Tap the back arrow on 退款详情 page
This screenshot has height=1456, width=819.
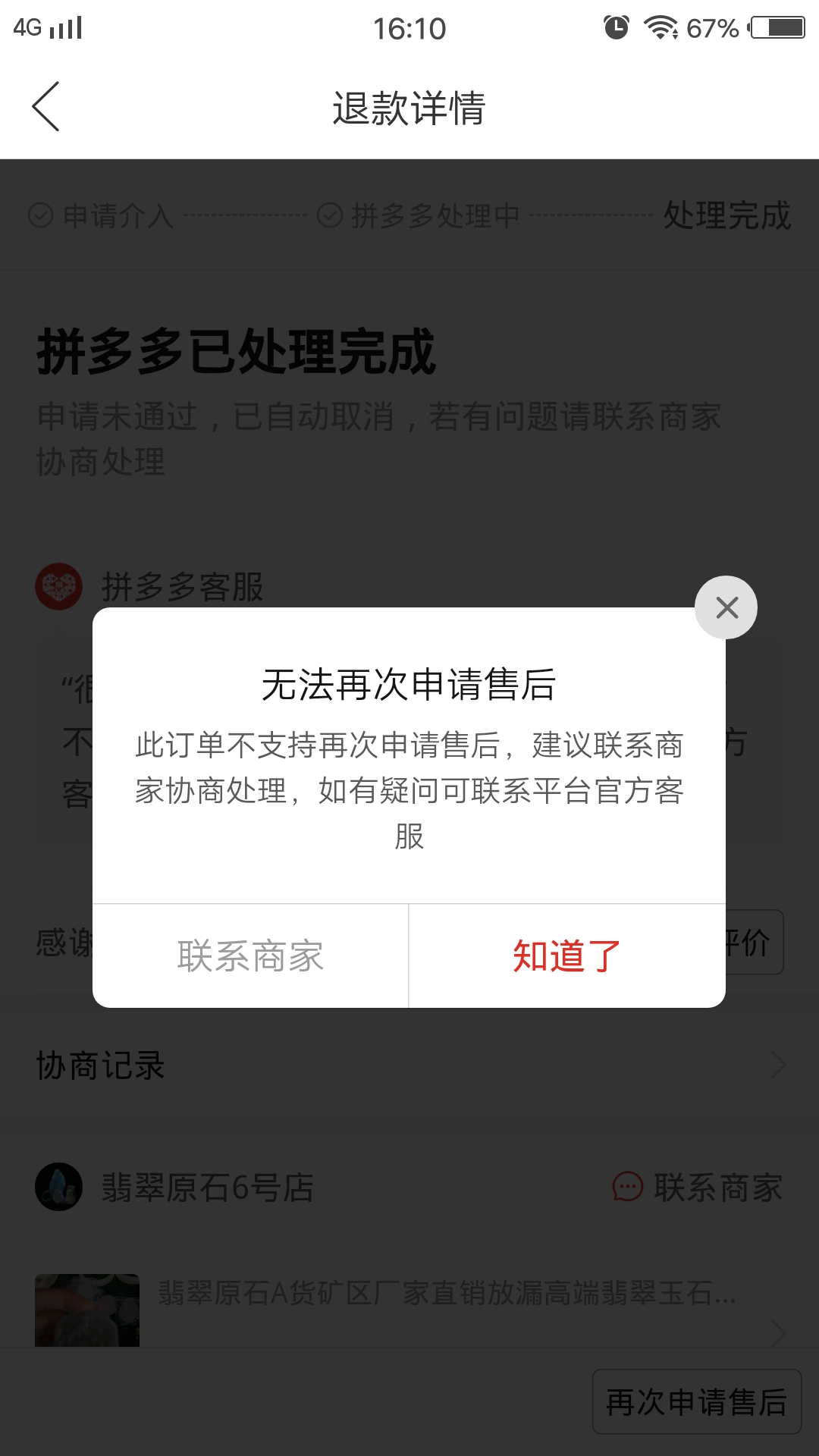[45, 106]
